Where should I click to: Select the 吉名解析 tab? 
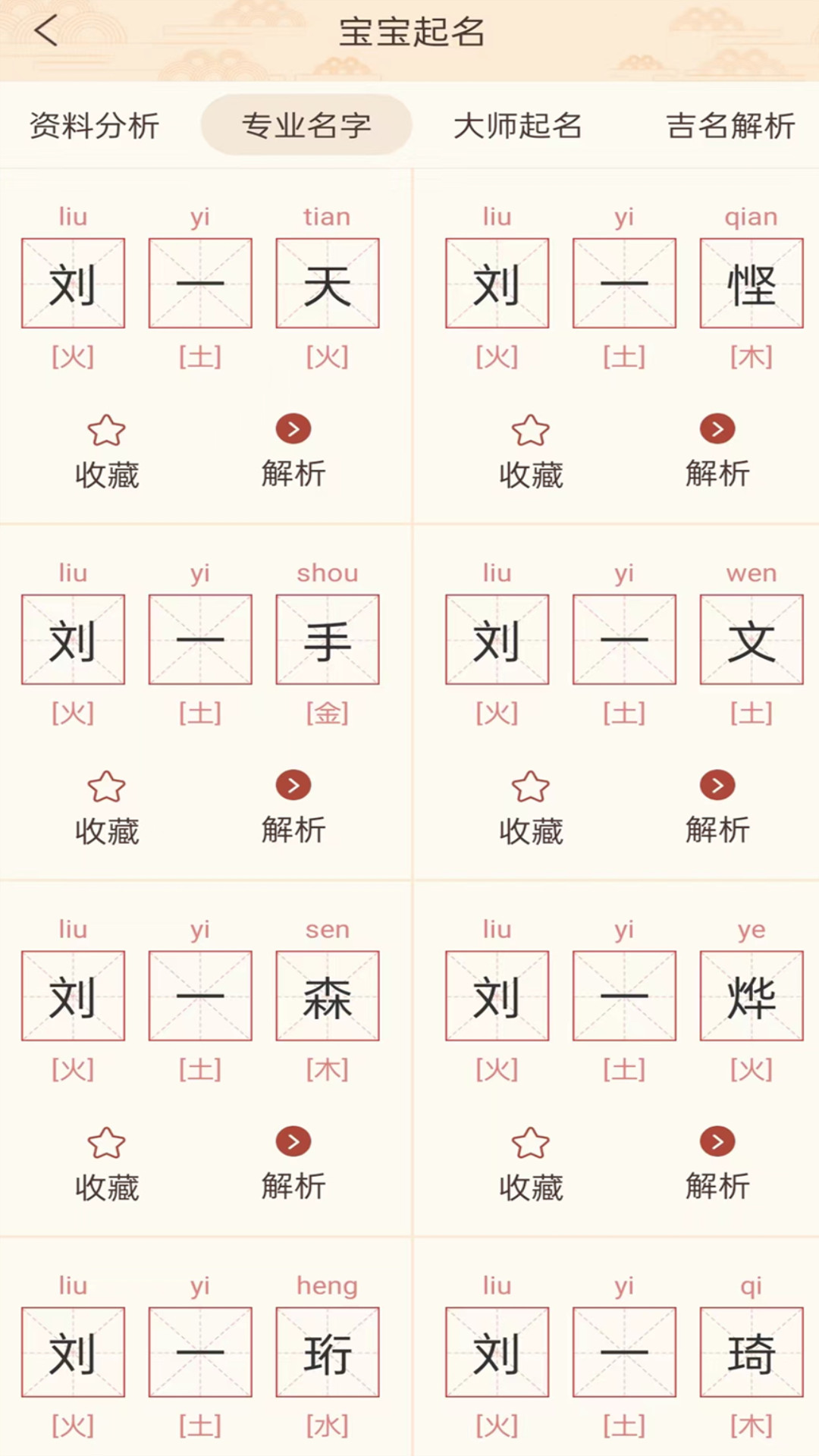coord(730,126)
